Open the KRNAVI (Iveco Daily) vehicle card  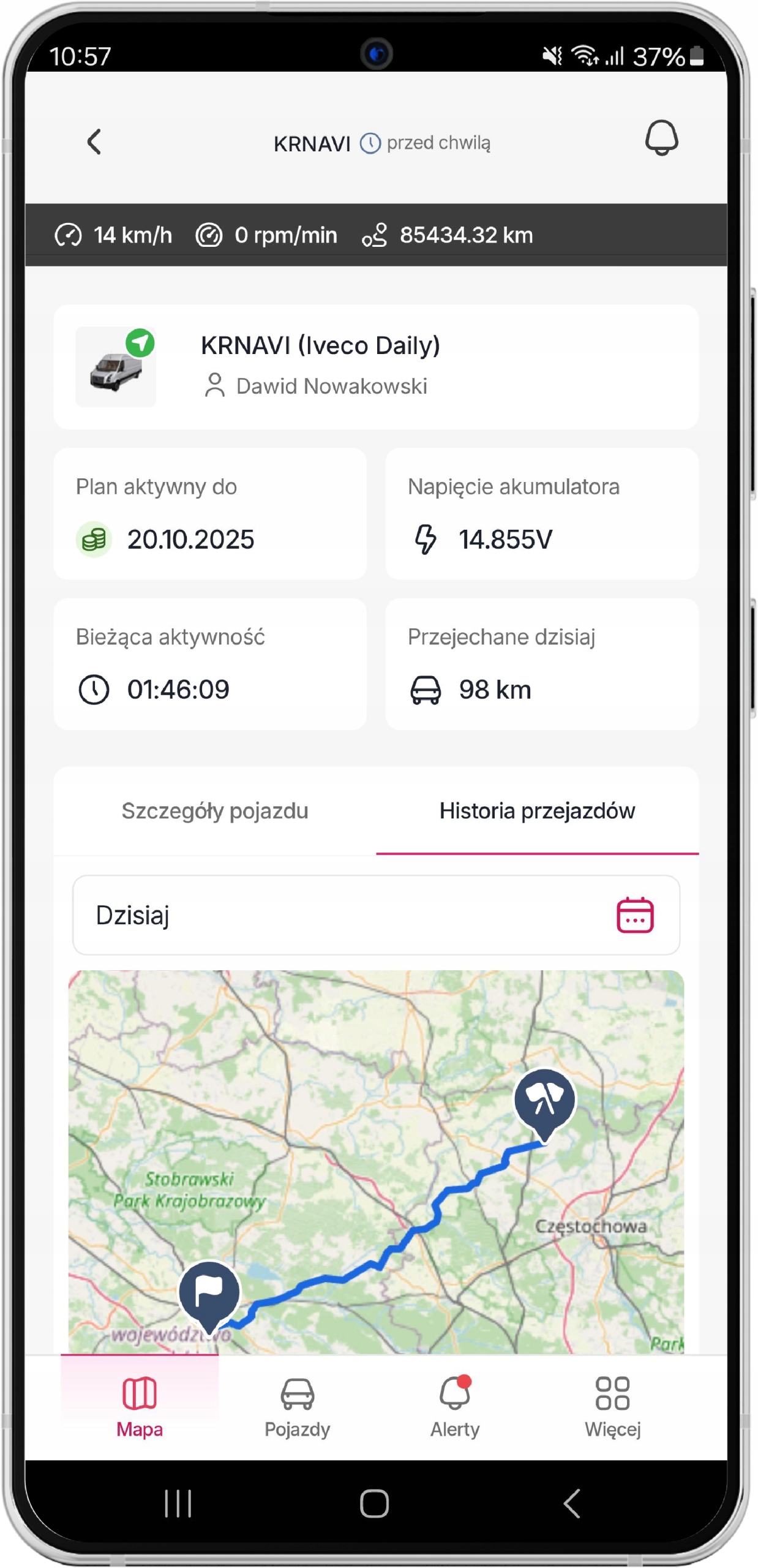(375, 366)
